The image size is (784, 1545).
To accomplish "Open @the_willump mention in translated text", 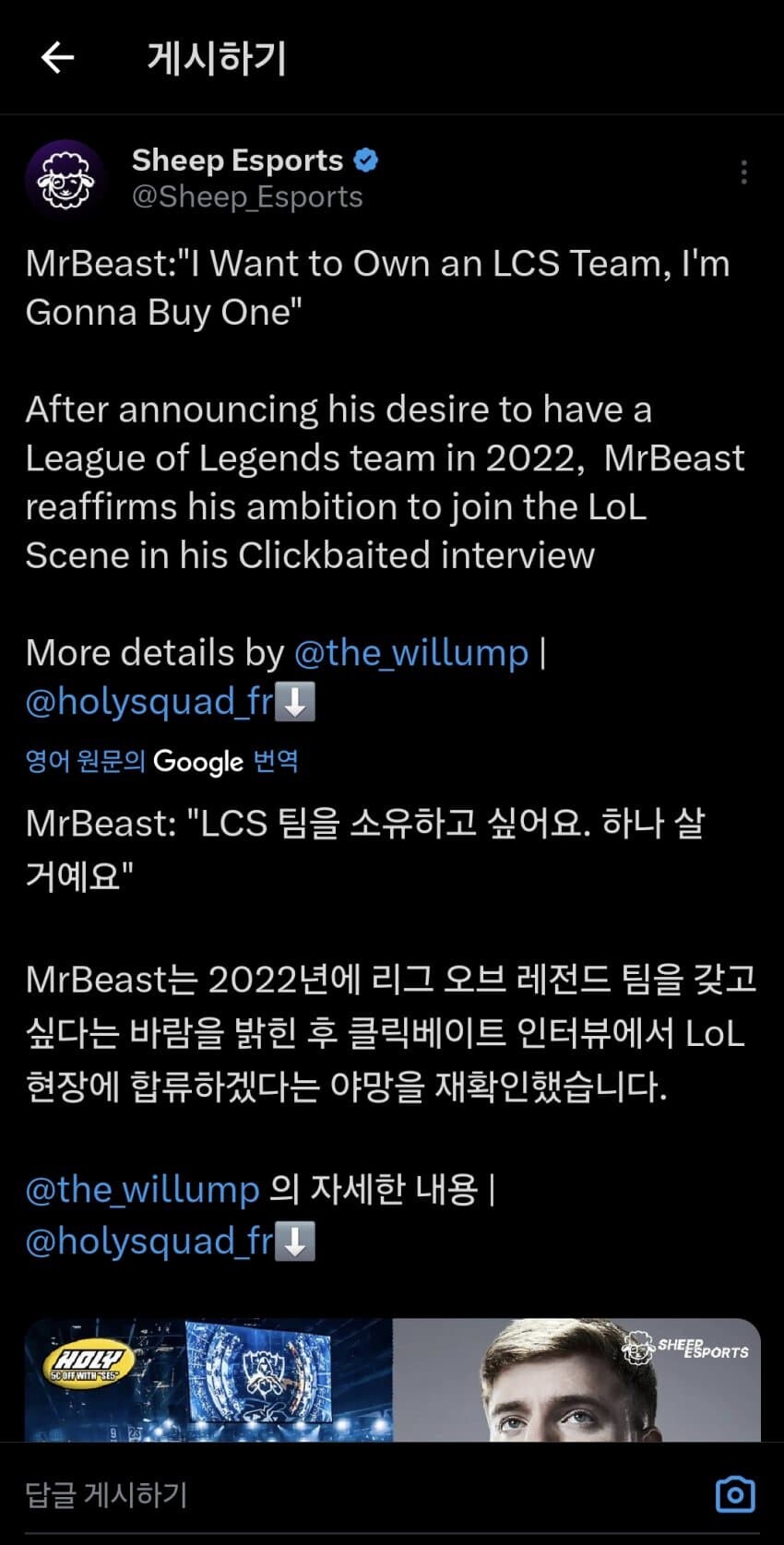I will [142, 1189].
